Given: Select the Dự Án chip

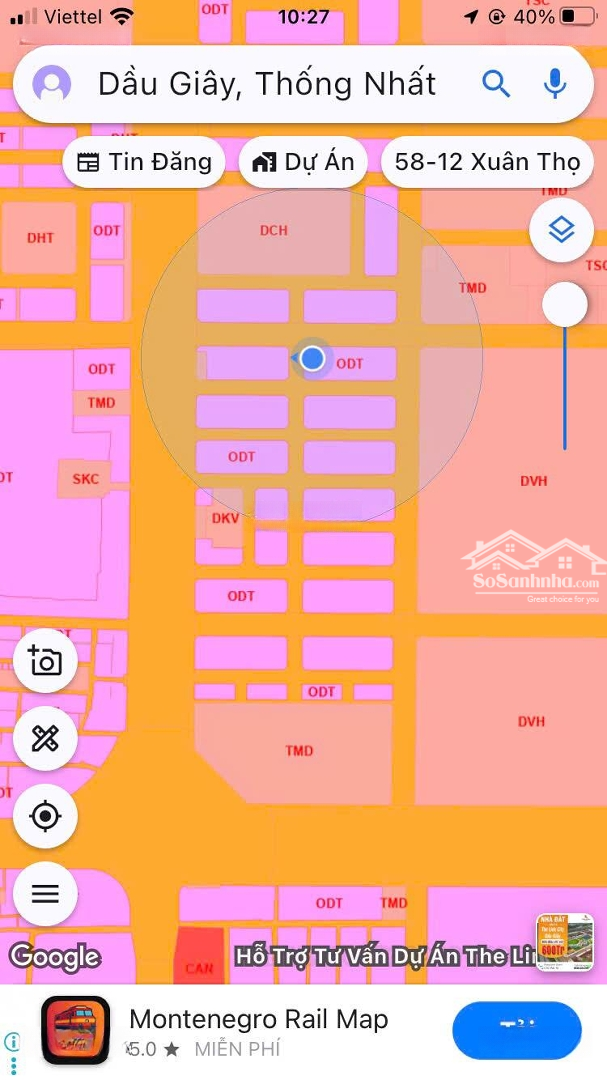Looking at the screenshot, I should click(x=304, y=162).
